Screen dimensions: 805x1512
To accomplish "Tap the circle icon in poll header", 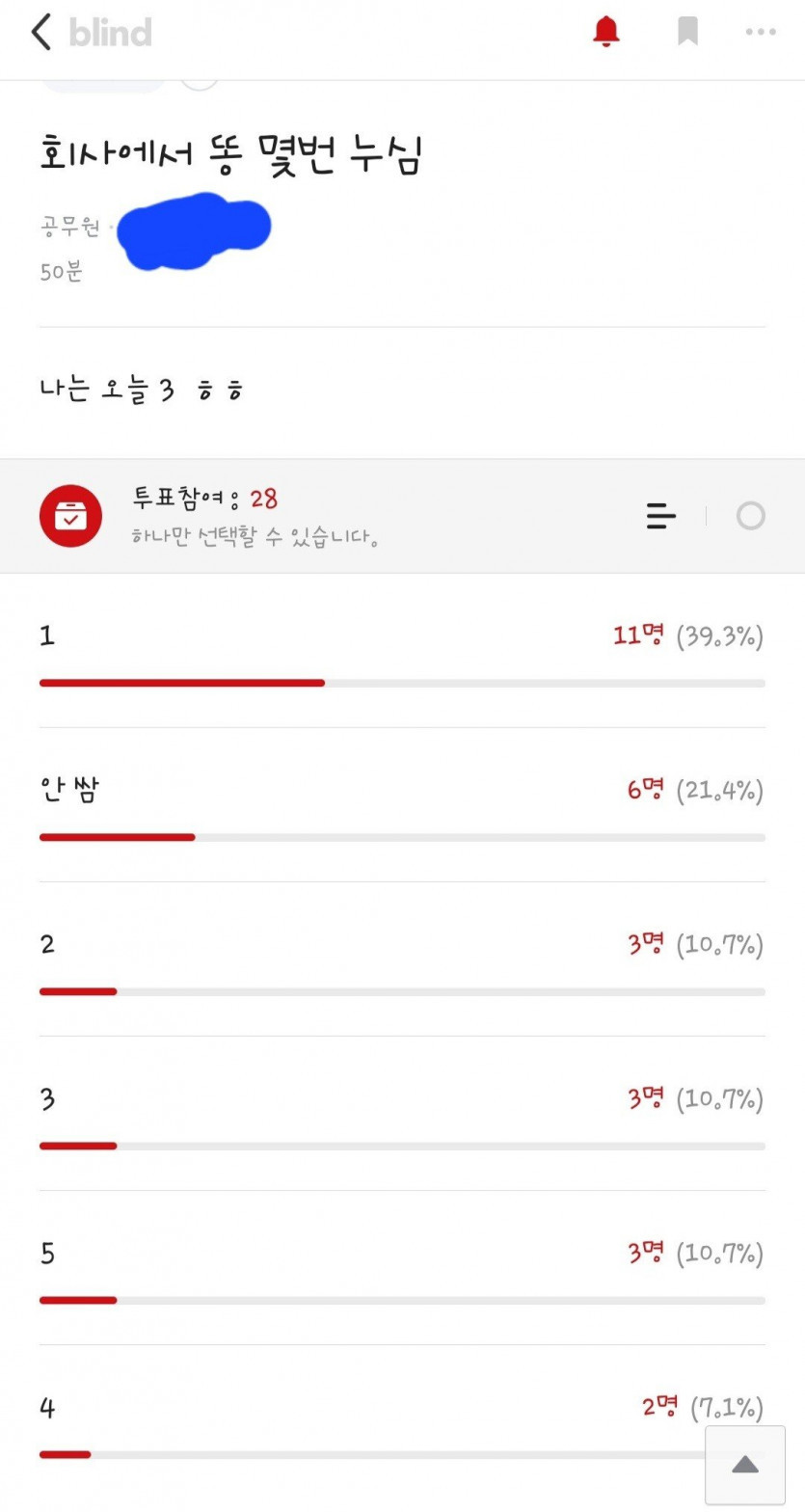I will click(751, 516).
